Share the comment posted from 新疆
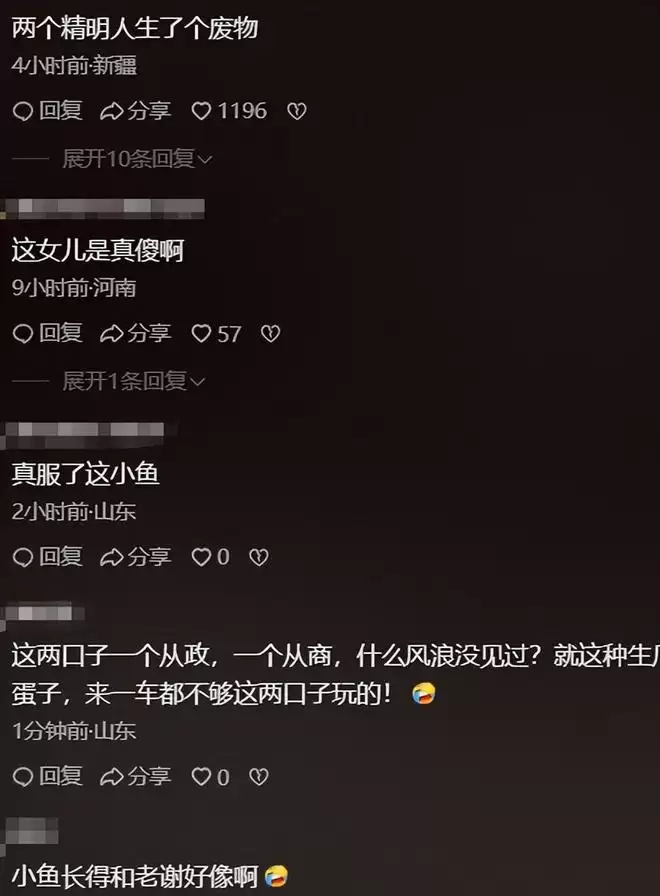 tap(135, 111)
